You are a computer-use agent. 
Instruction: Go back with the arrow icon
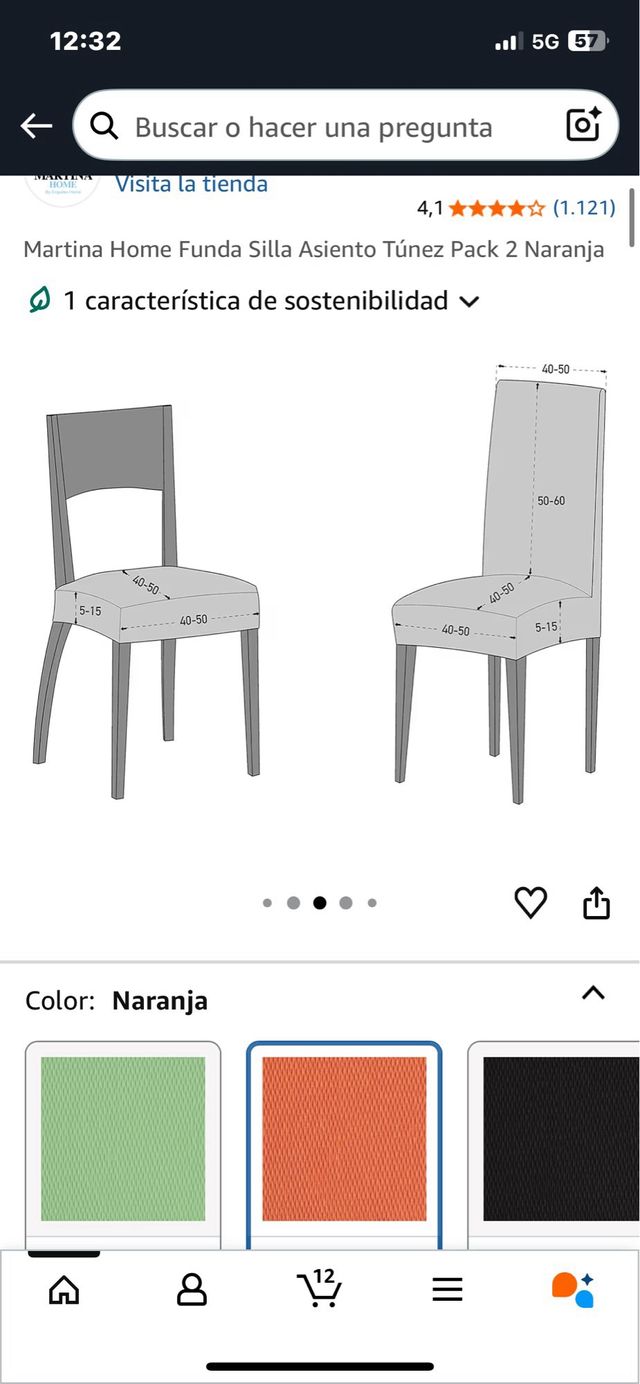coord(36,126)
